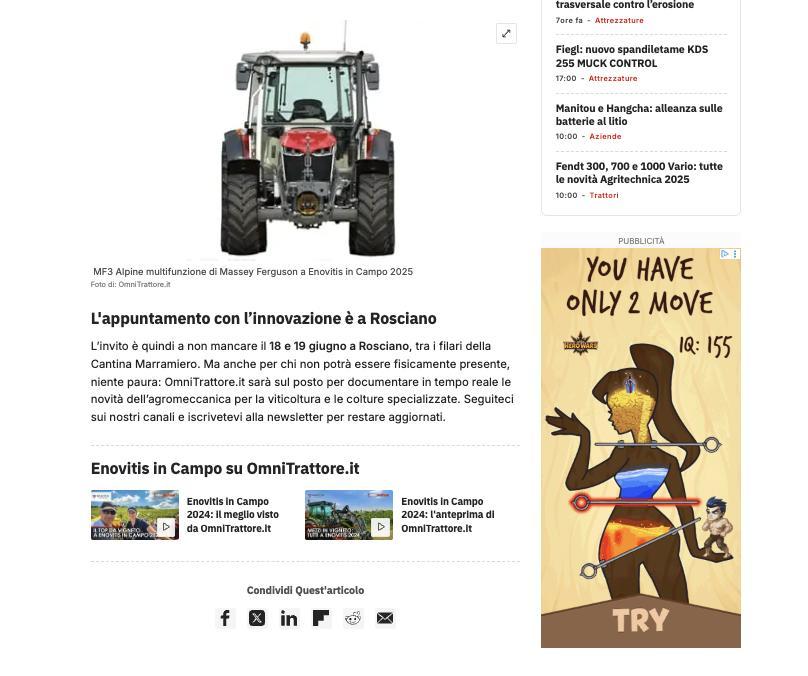Open the Attrezzature category under Fiegl article
Screen dimensions: 808x676
point(613,78)
